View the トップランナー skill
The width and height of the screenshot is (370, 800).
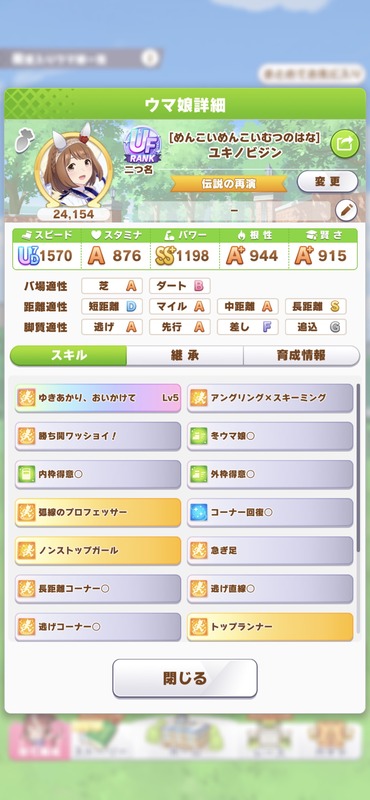[x=270, y=627]
